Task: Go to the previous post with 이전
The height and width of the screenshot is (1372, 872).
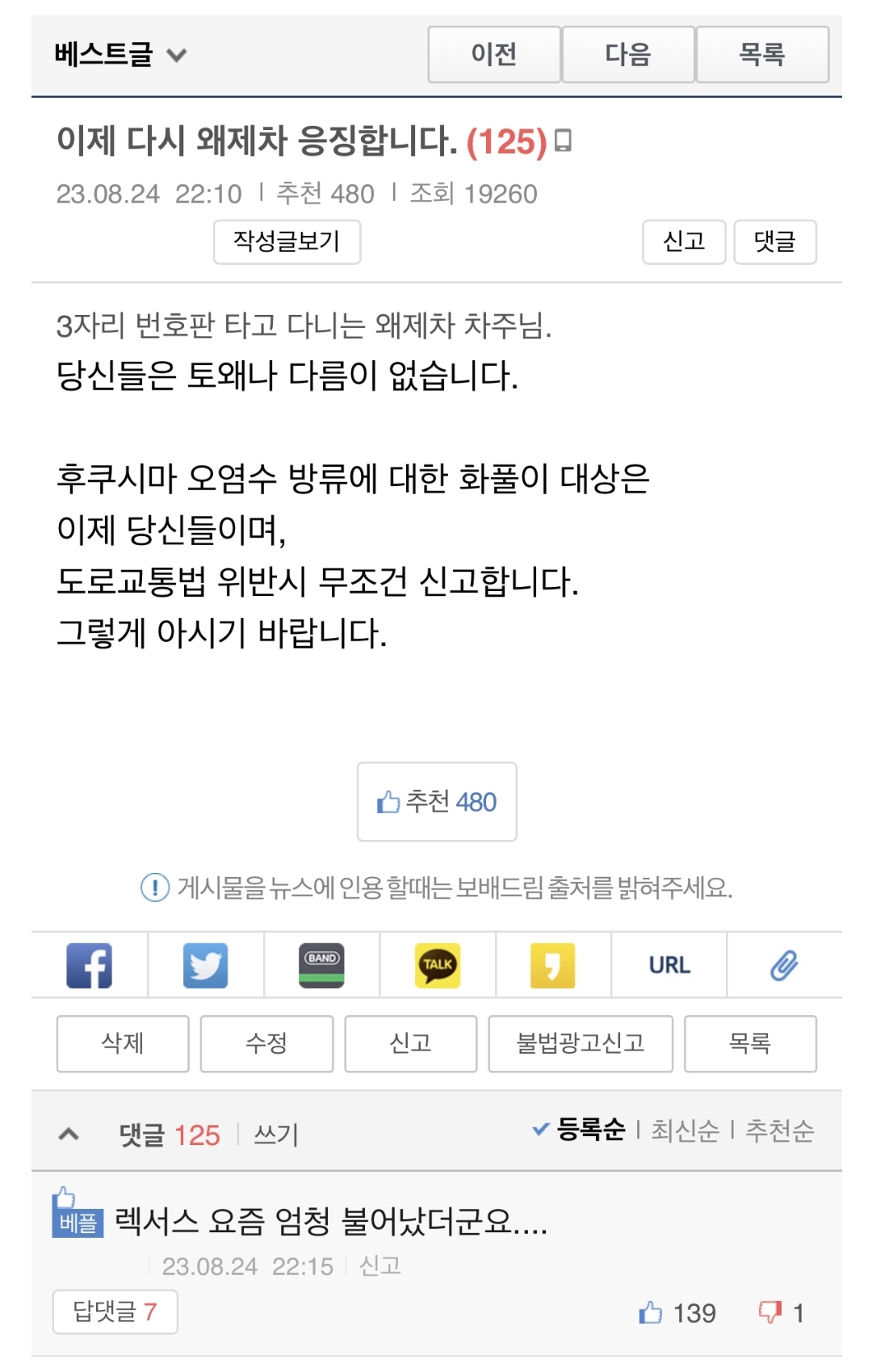Action: point(494,54)
